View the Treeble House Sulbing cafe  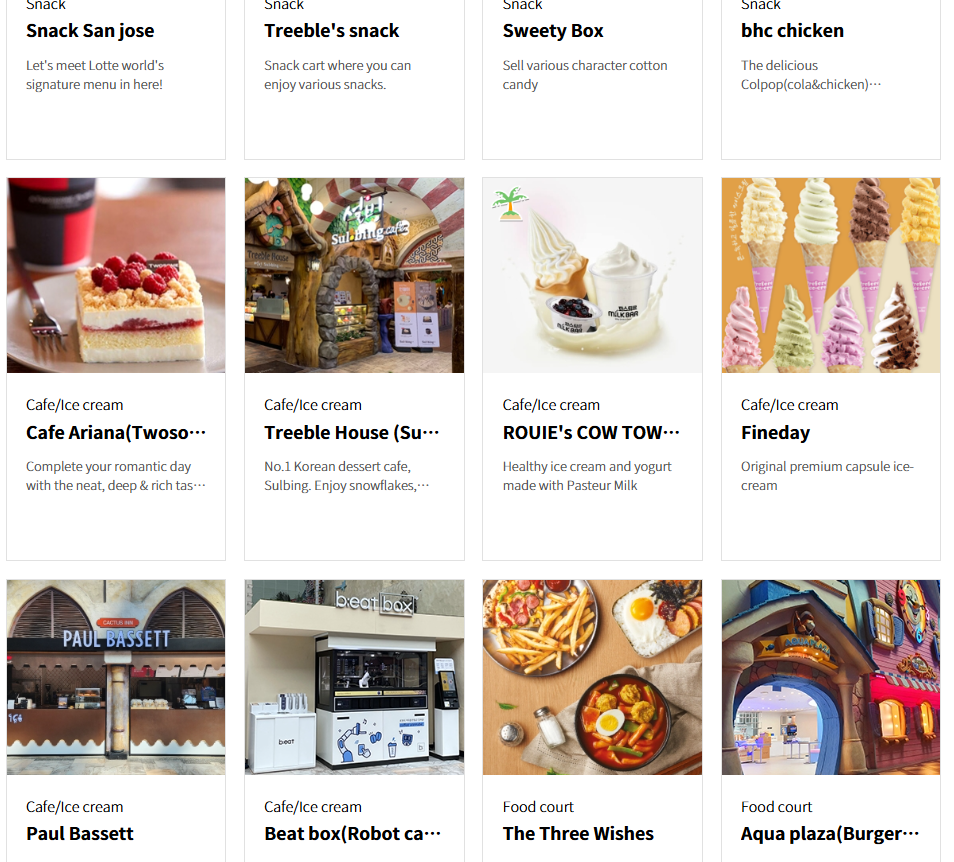coord(354,368)
